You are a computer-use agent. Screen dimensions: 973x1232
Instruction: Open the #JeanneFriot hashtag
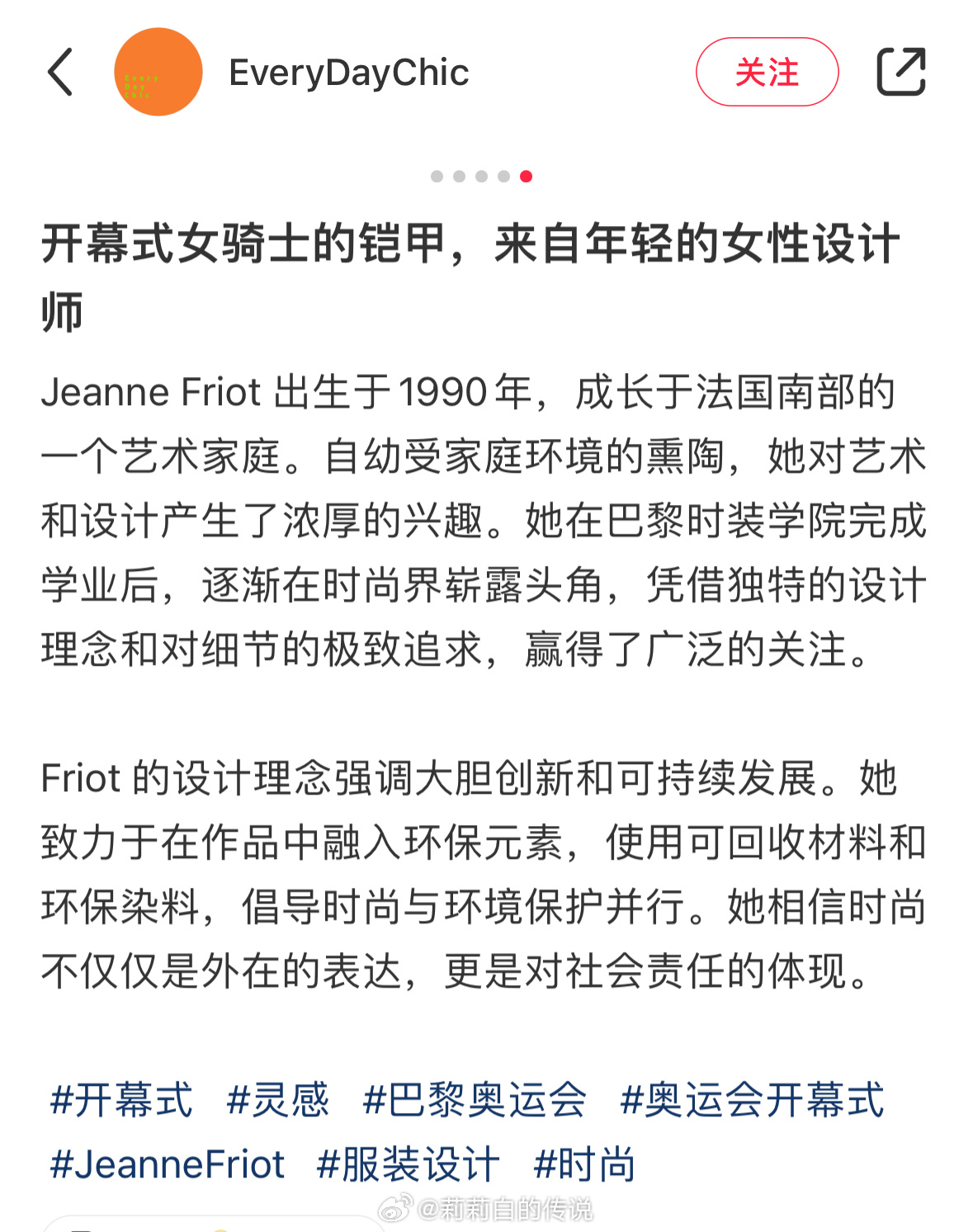tap(168, 1164)
